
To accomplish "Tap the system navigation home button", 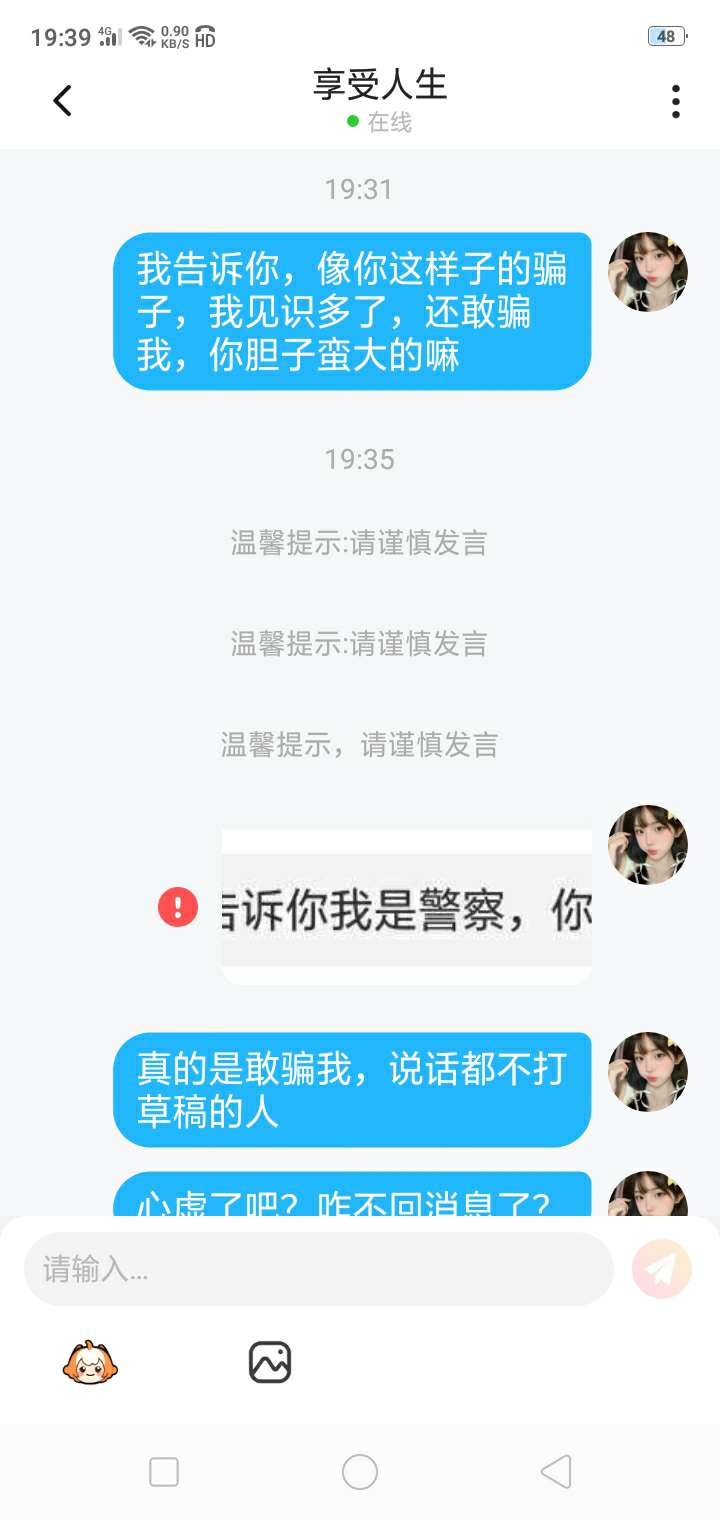I will [360, 1472].
